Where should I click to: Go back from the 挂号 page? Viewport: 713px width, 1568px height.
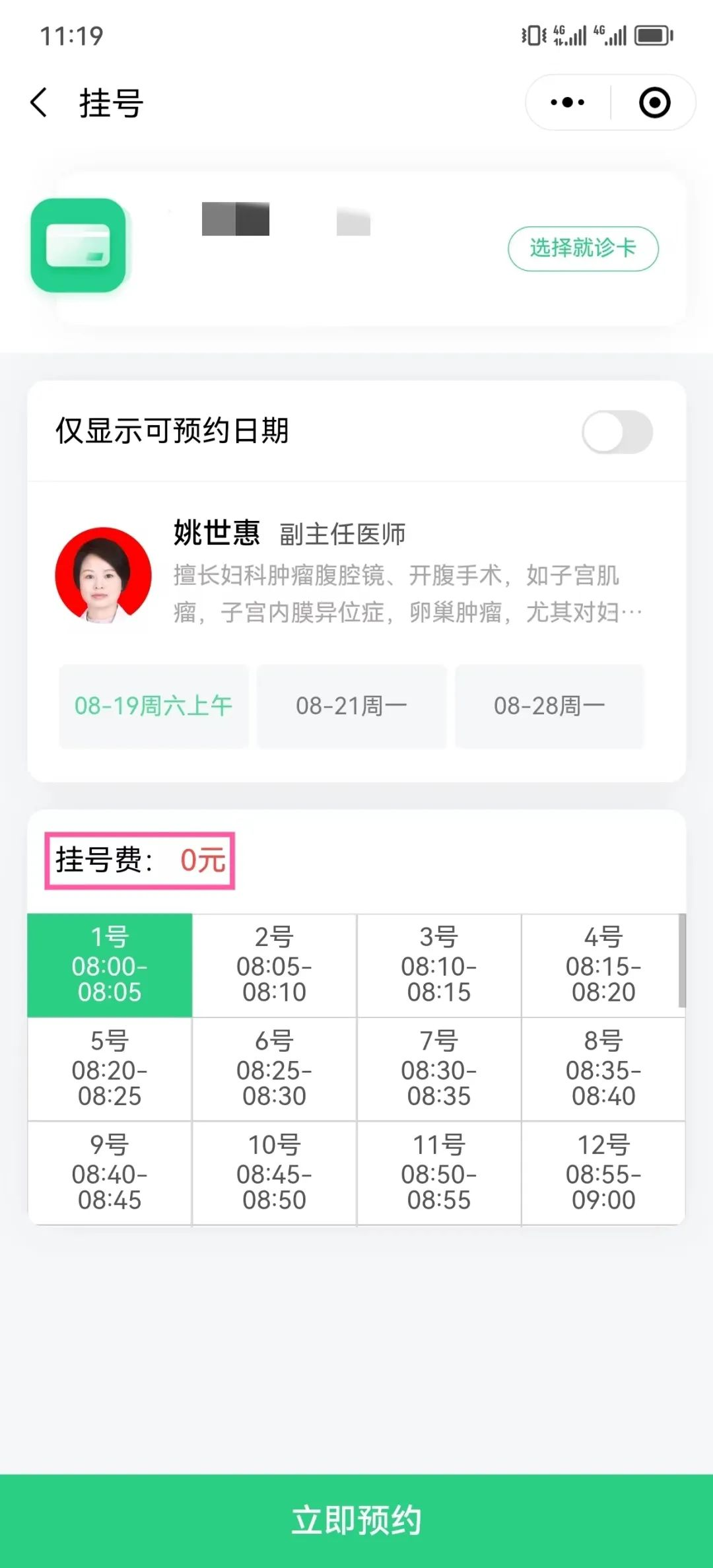40,103
